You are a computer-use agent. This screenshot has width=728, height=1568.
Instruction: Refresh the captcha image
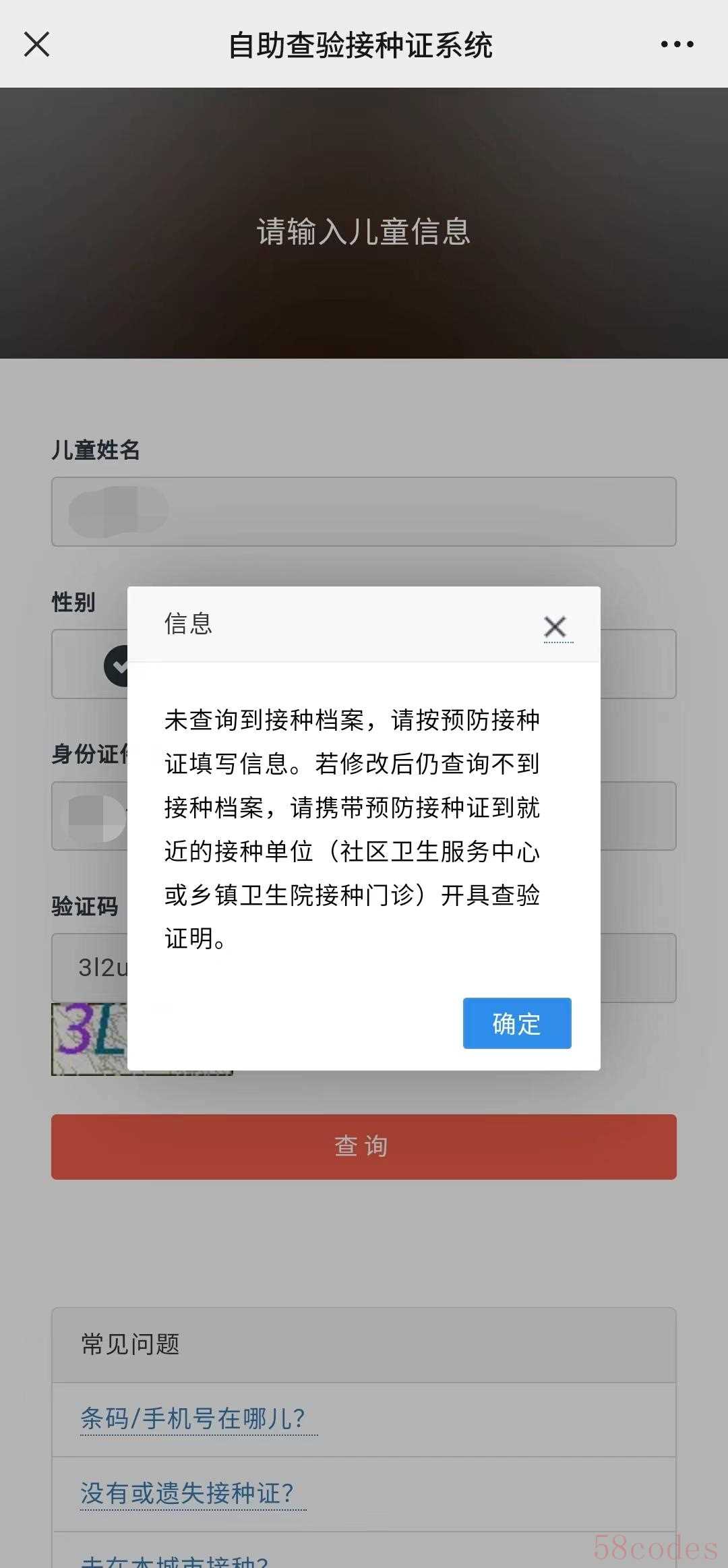tap(89, 1039)
